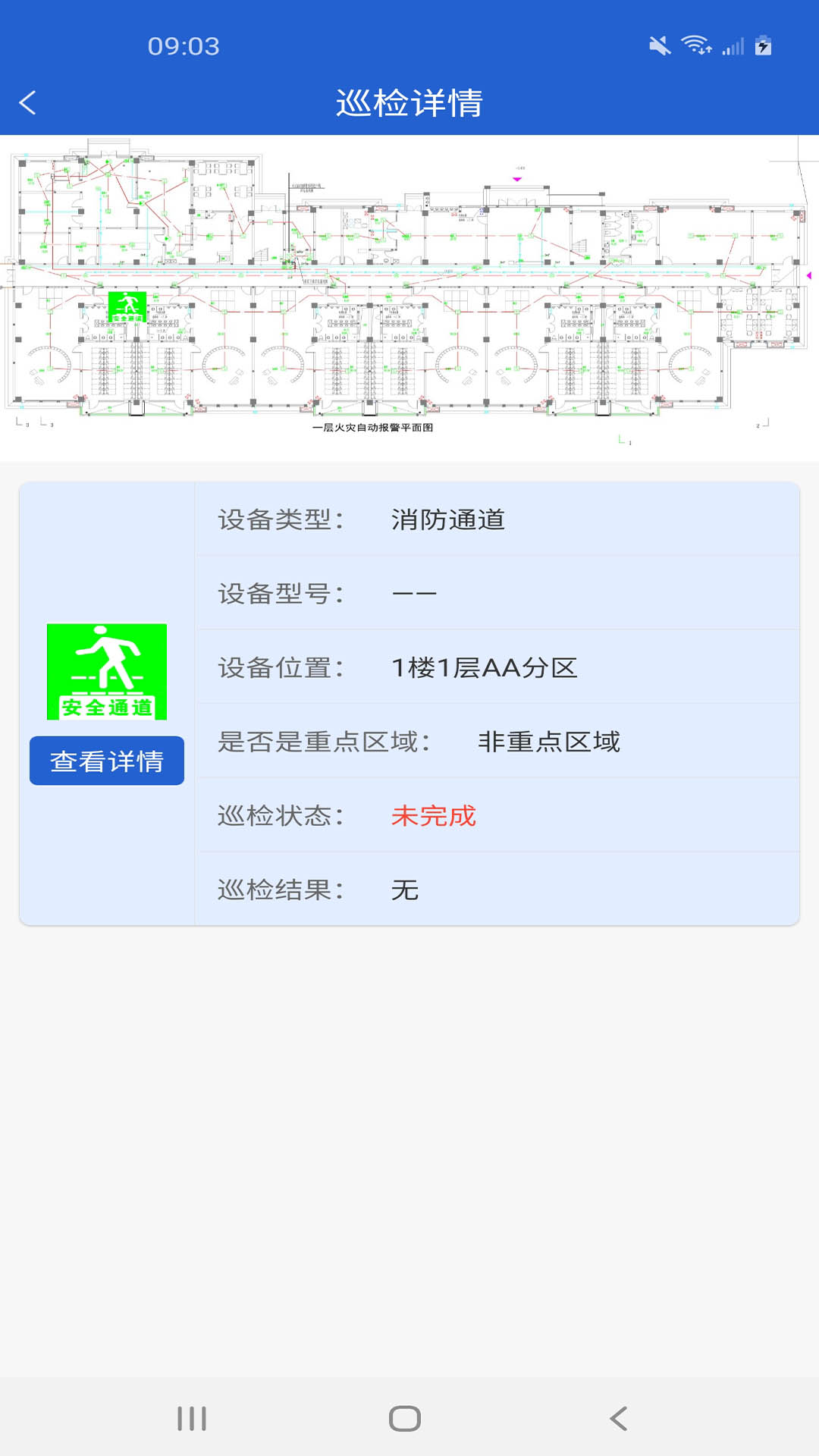
Task: Open the system recent apps view
Action: point(192,1418)
